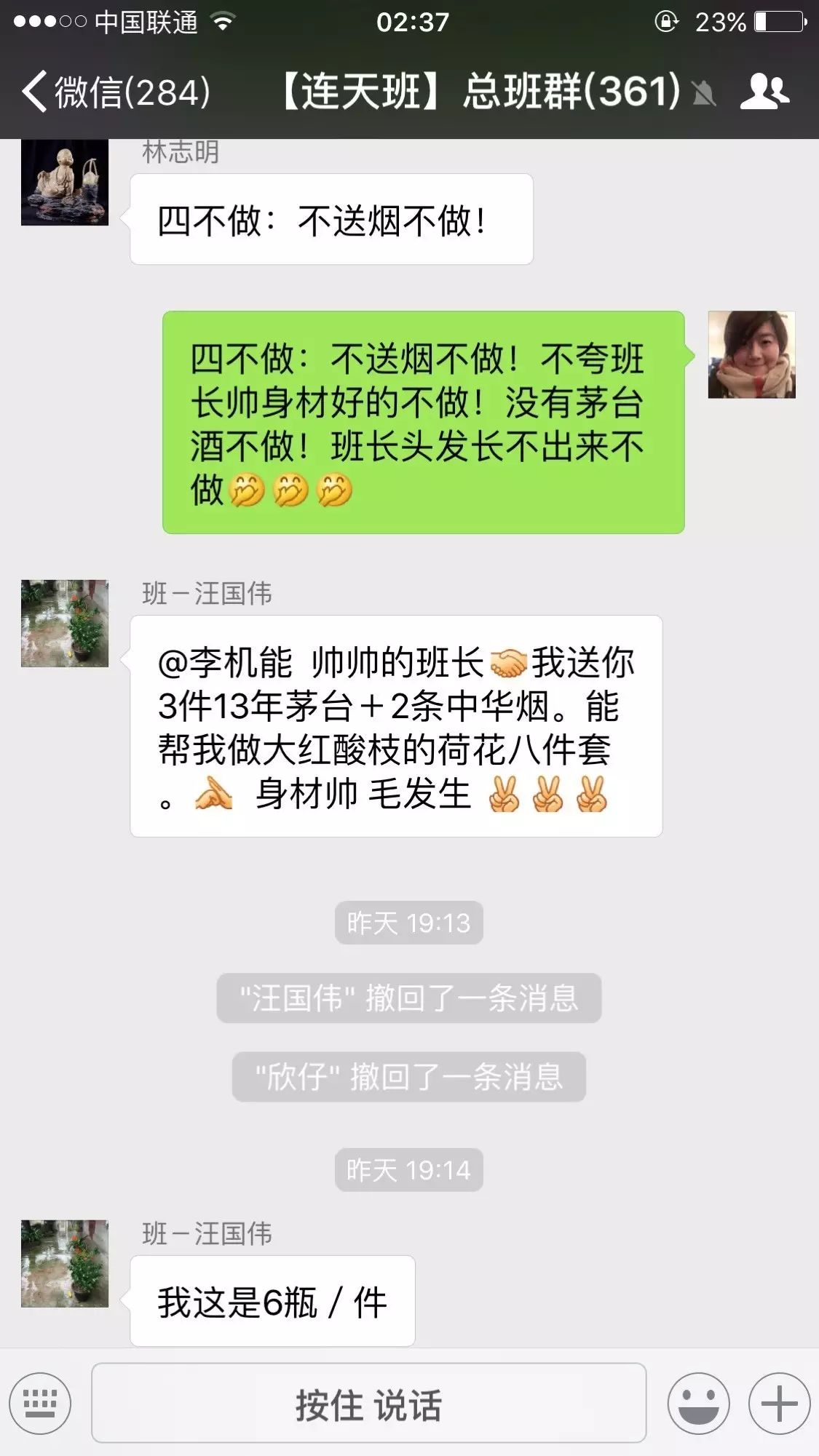The height and width of the screenshot is (1456, 819).
Task: Open the group members info icon
Action: click(x=765, y=92)
